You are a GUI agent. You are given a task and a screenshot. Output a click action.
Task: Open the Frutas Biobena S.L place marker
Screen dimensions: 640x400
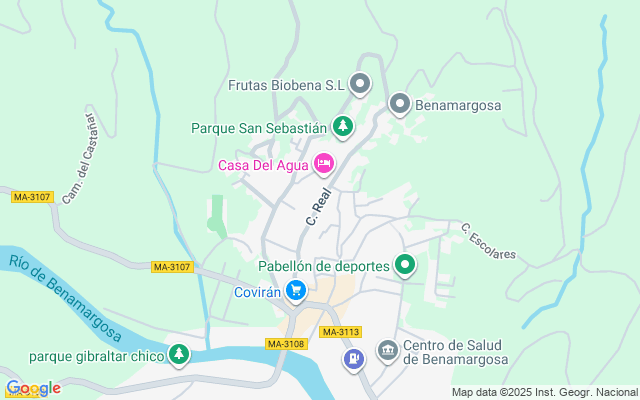click(361, 84)
